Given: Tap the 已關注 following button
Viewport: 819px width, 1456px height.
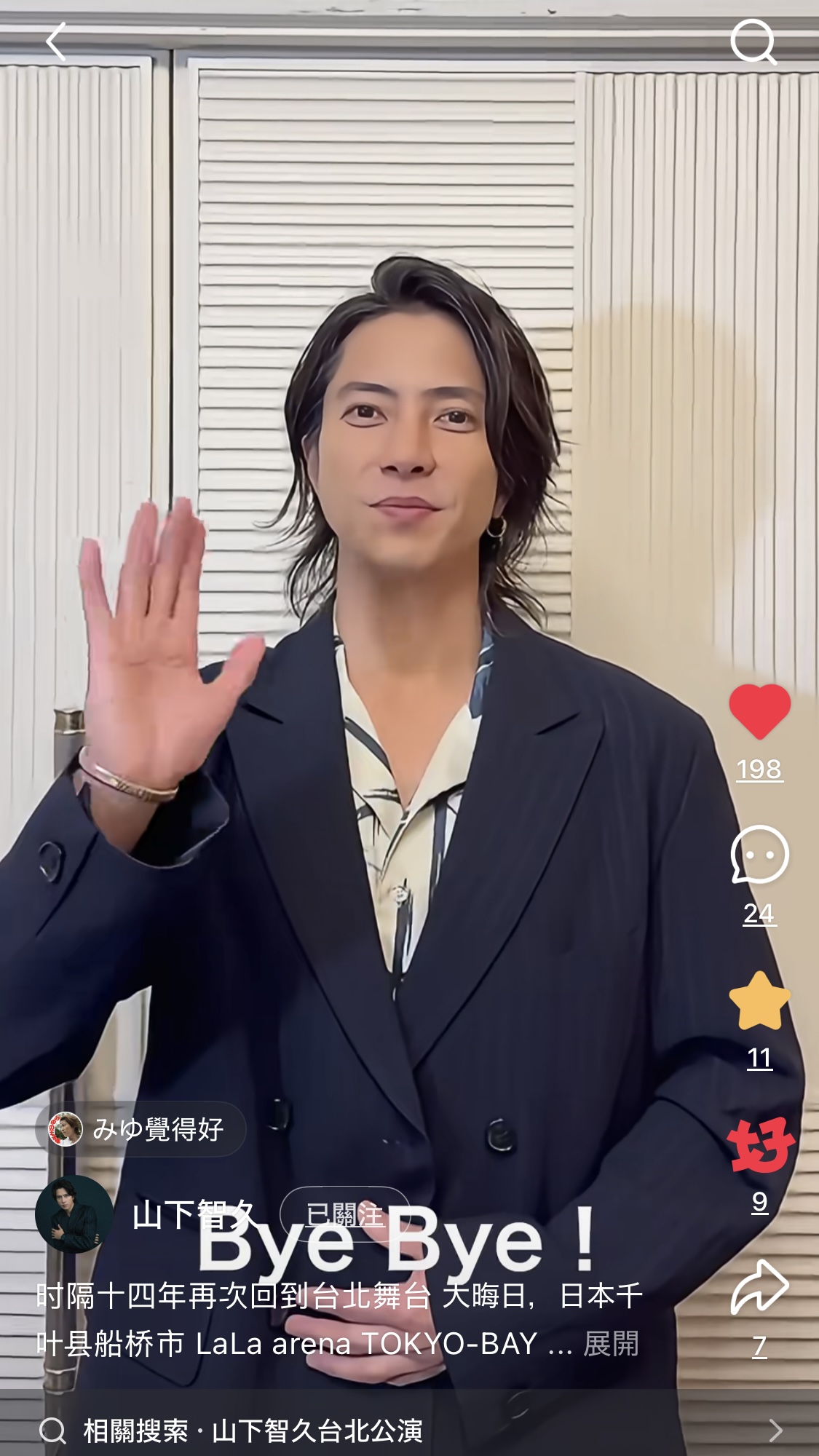Looking at the screenshot, I should pos(344,1214).
